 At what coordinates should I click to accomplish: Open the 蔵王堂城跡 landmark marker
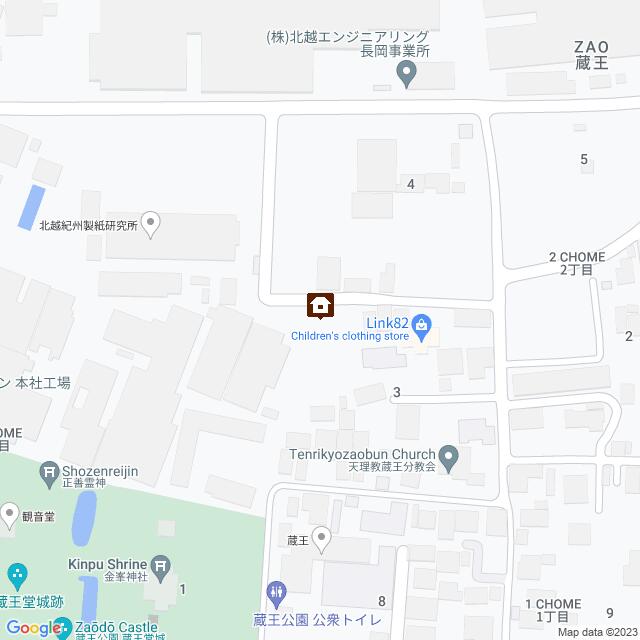[16, 576]
